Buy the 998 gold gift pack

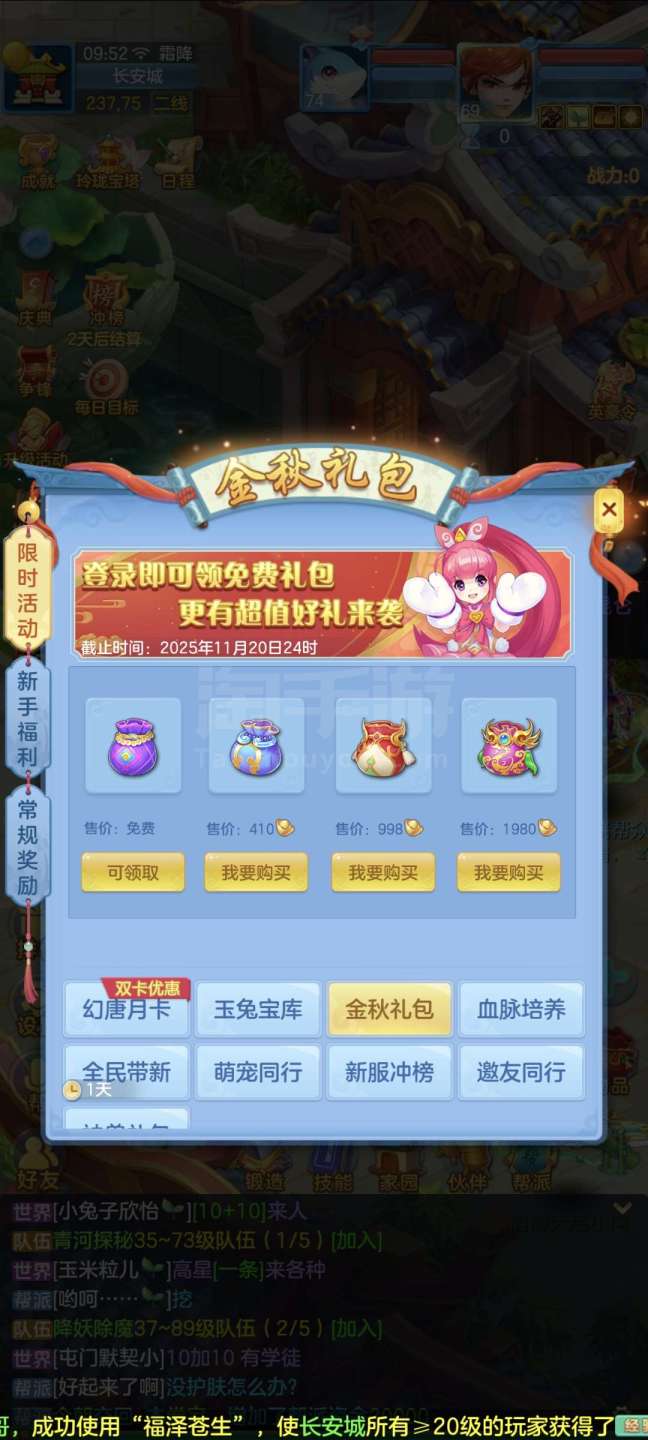[x=383, y=872]
